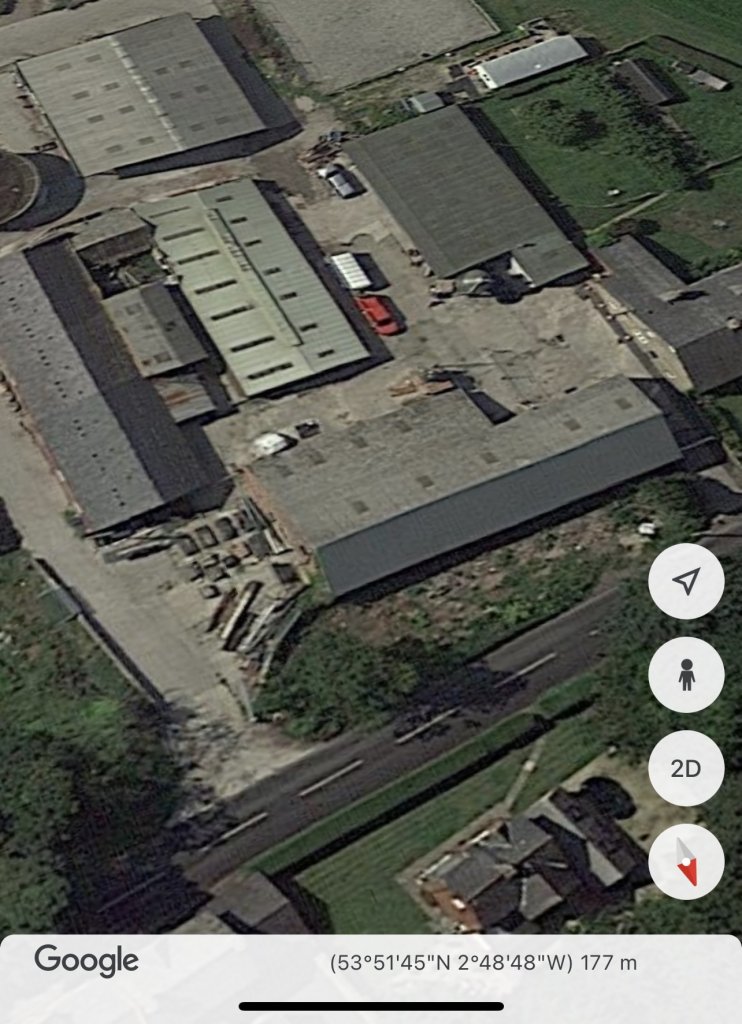Switch the map to 2D view

[x=686, y=768]
